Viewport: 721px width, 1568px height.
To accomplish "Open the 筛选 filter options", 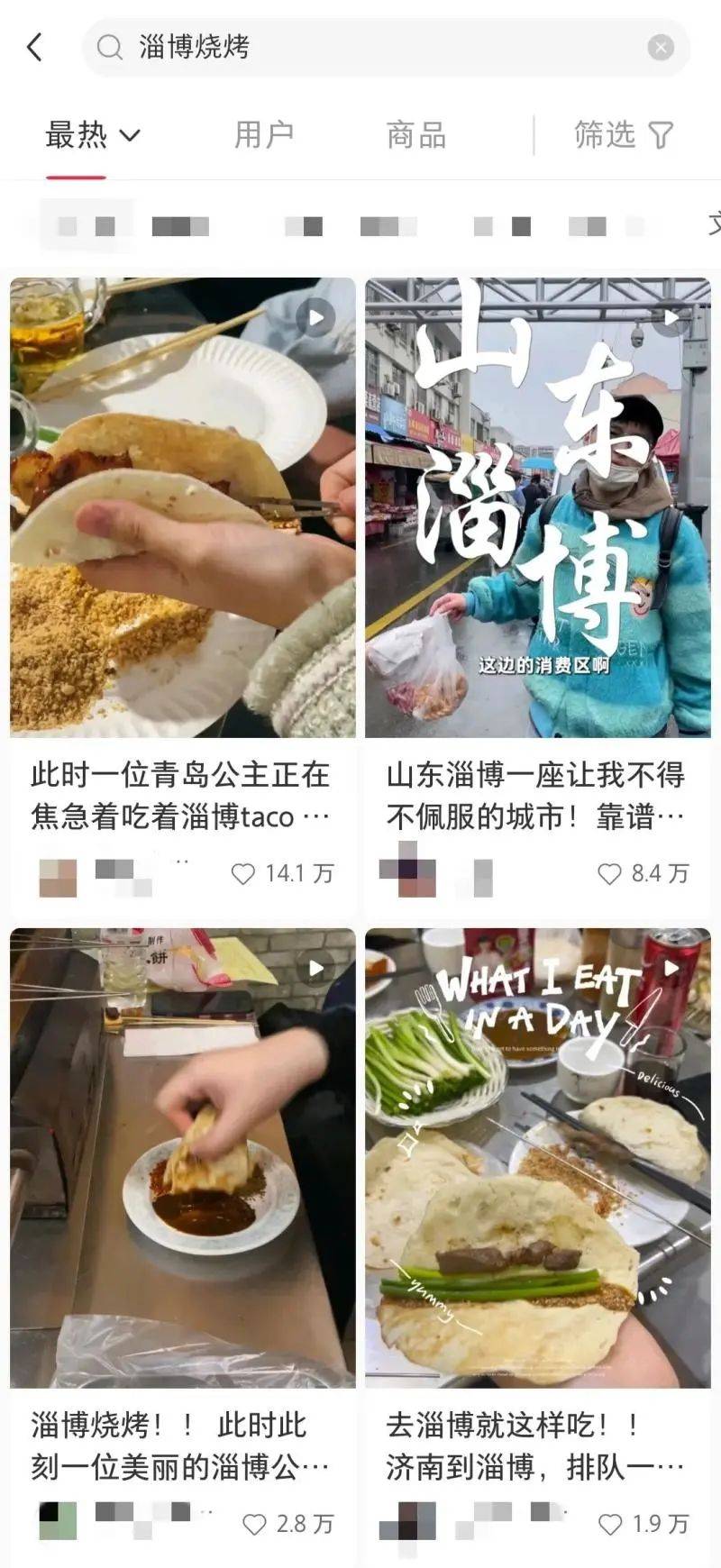I will pyautogui.click(x=624, y=135).
